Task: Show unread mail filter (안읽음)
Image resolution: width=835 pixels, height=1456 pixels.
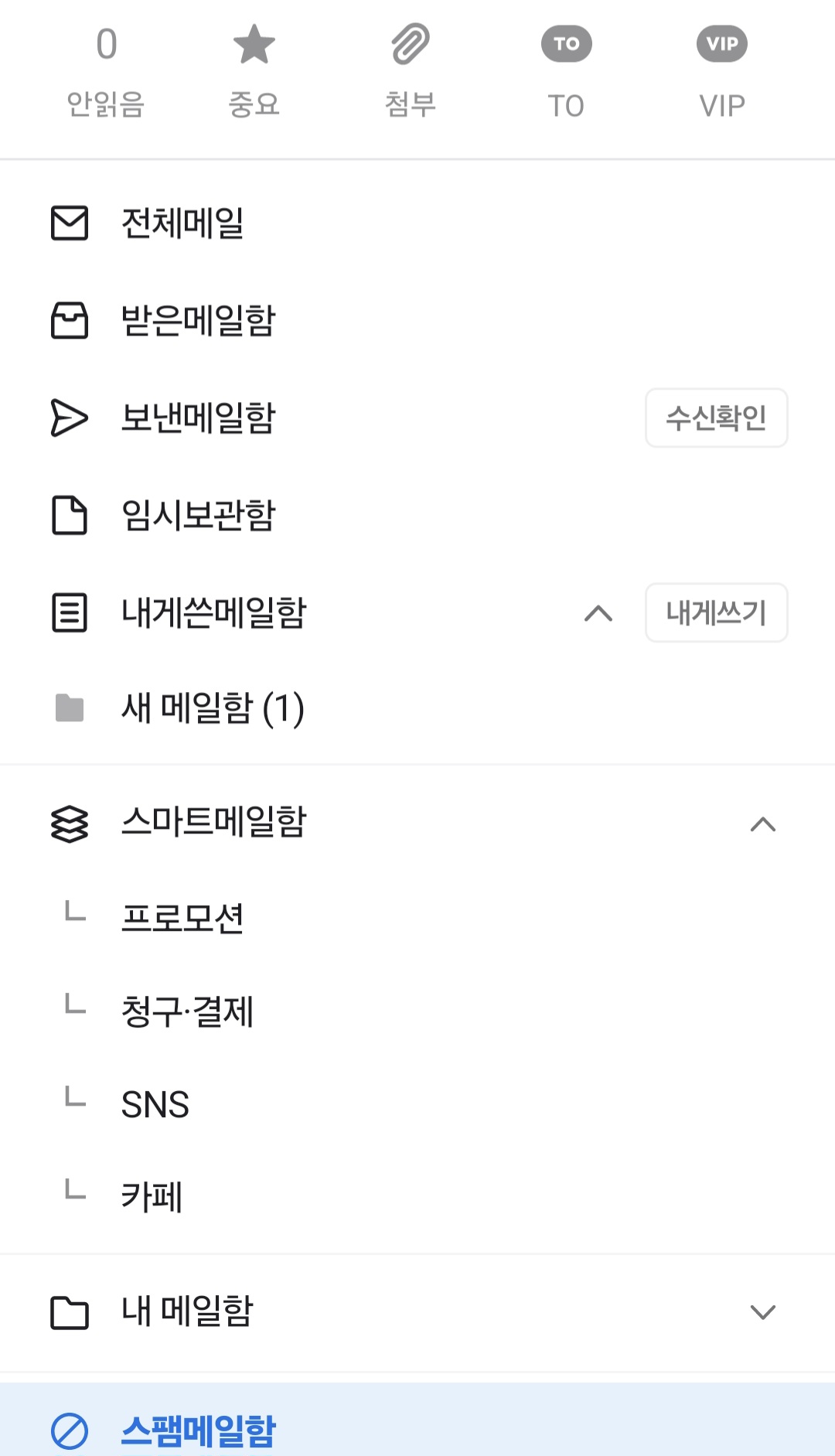Action: click(106, 71)
